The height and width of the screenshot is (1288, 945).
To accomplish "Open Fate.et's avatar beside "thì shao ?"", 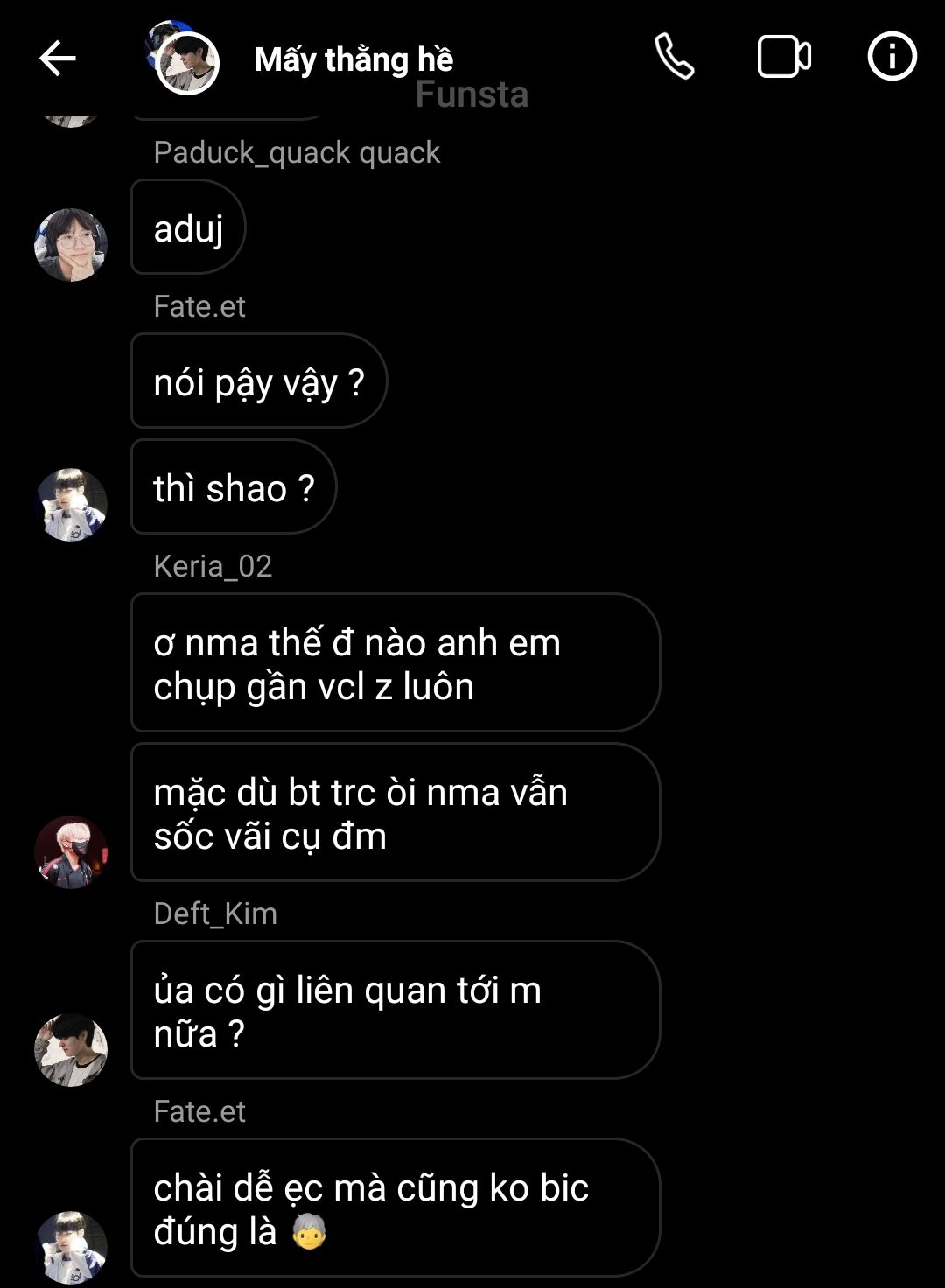I will tap(71, 505).
